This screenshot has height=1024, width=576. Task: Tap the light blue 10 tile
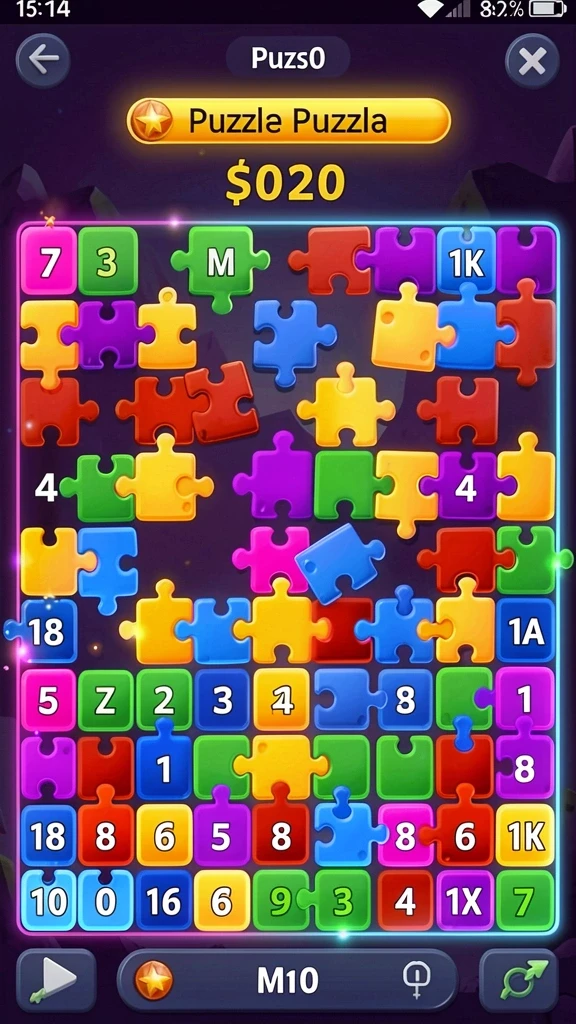(x=49, y=901)
